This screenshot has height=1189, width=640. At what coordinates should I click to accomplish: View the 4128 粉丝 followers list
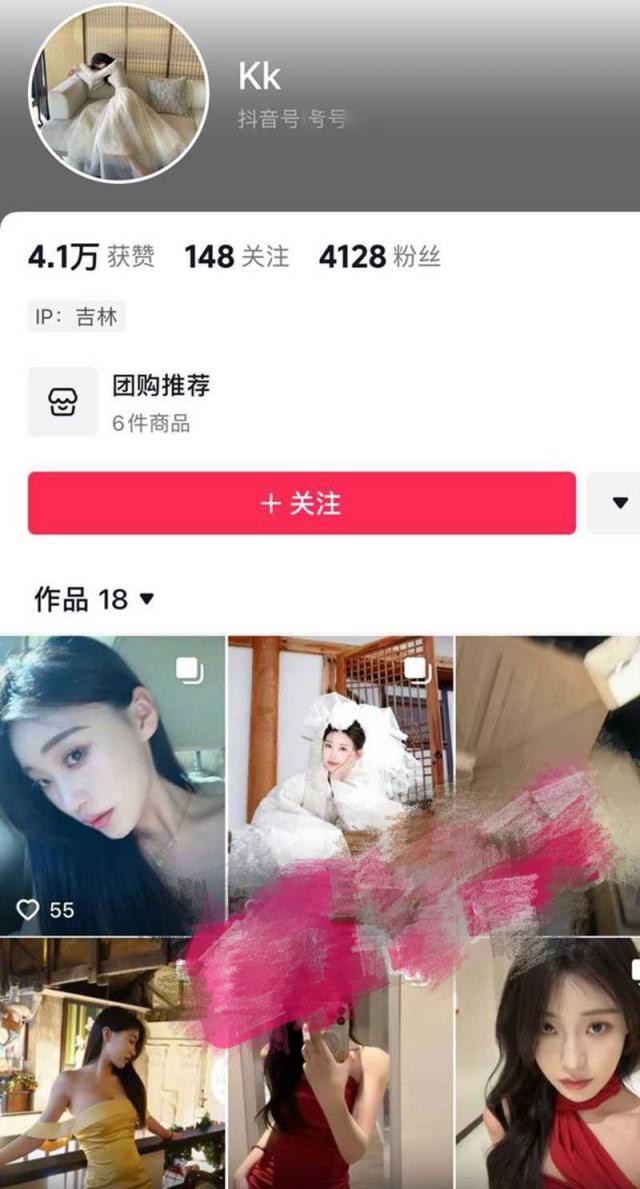click(x=379, y=257)
